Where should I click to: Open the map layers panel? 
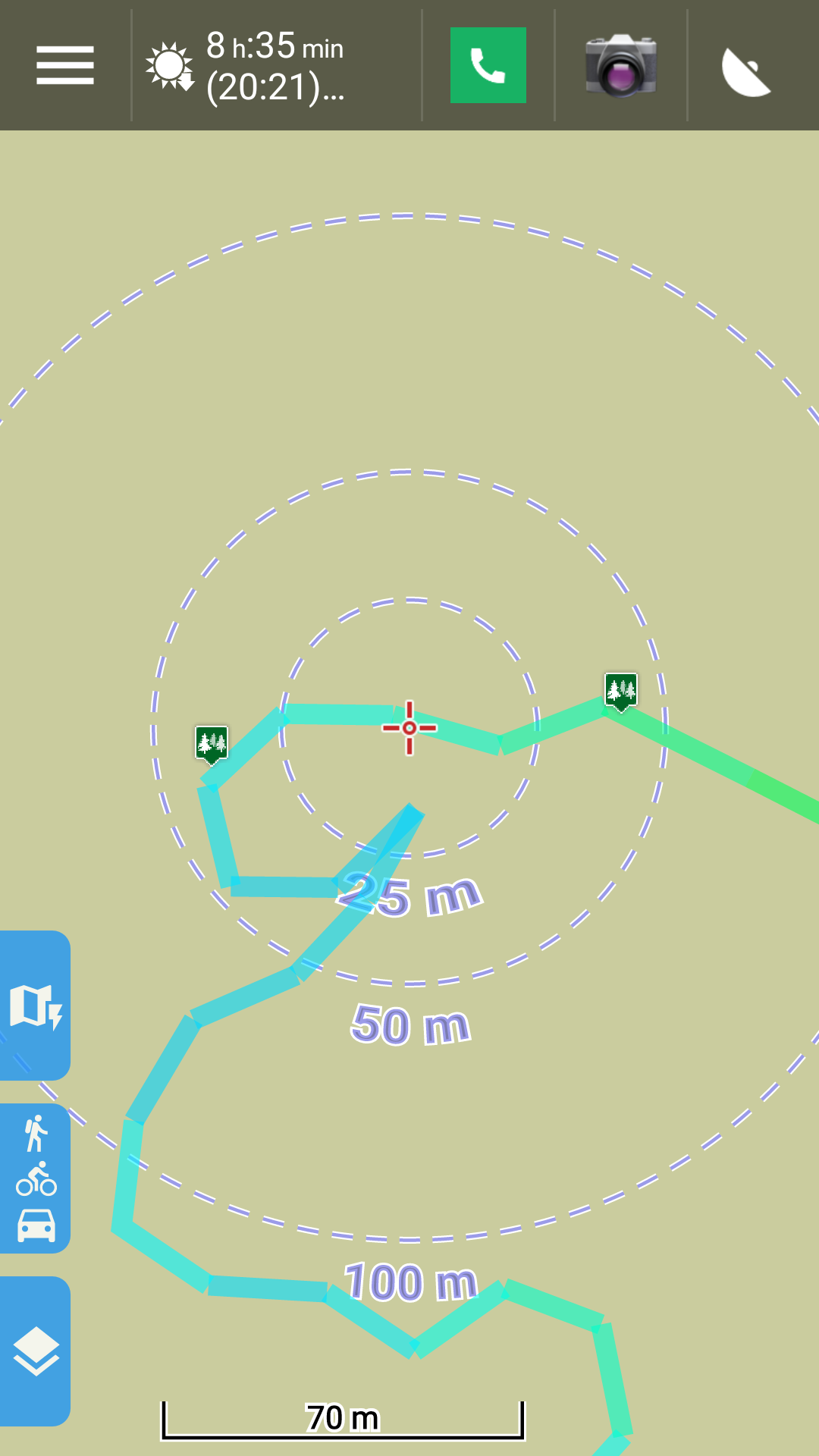35,1351
